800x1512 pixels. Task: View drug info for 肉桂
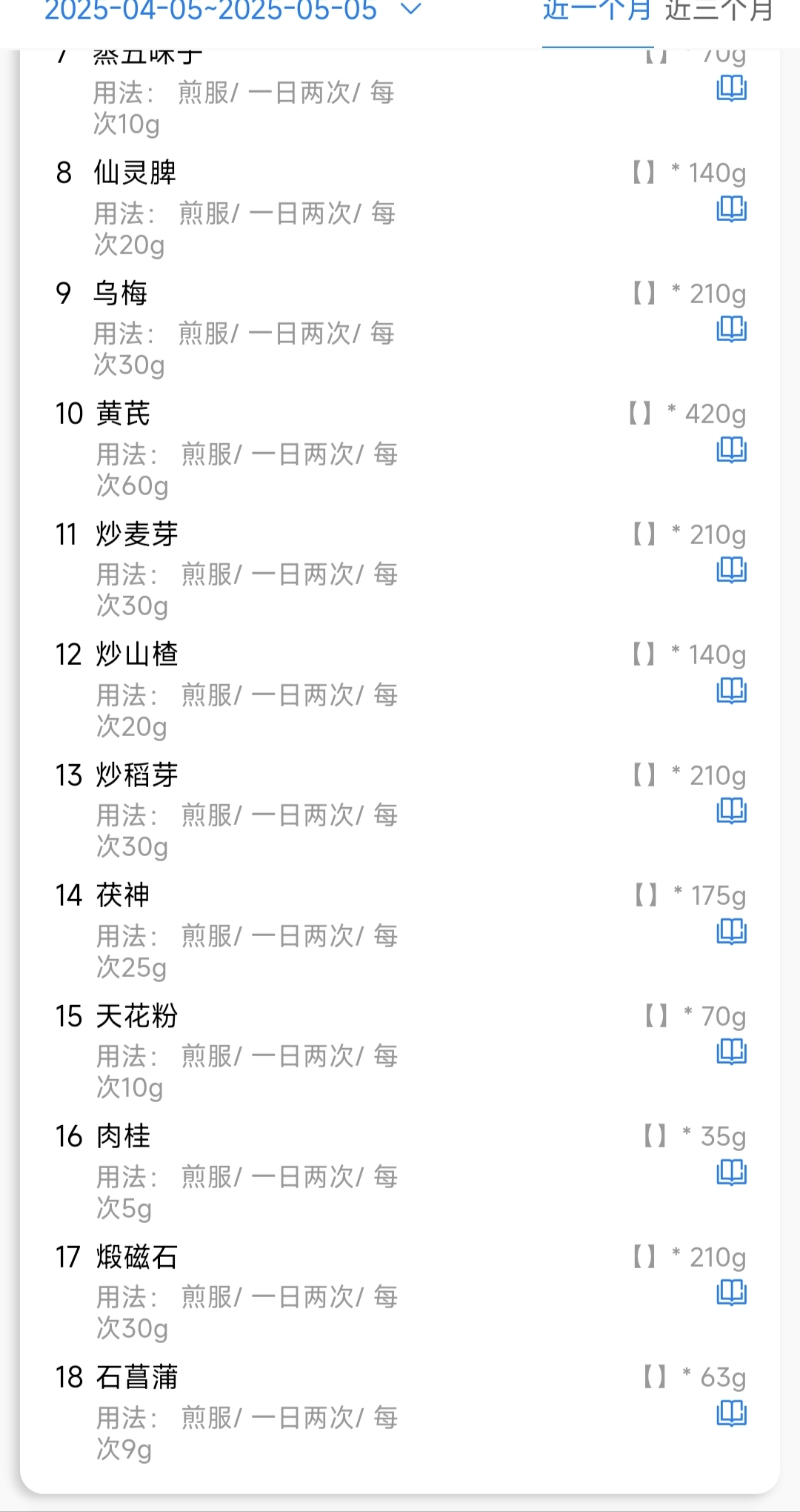click(732, 1173)
